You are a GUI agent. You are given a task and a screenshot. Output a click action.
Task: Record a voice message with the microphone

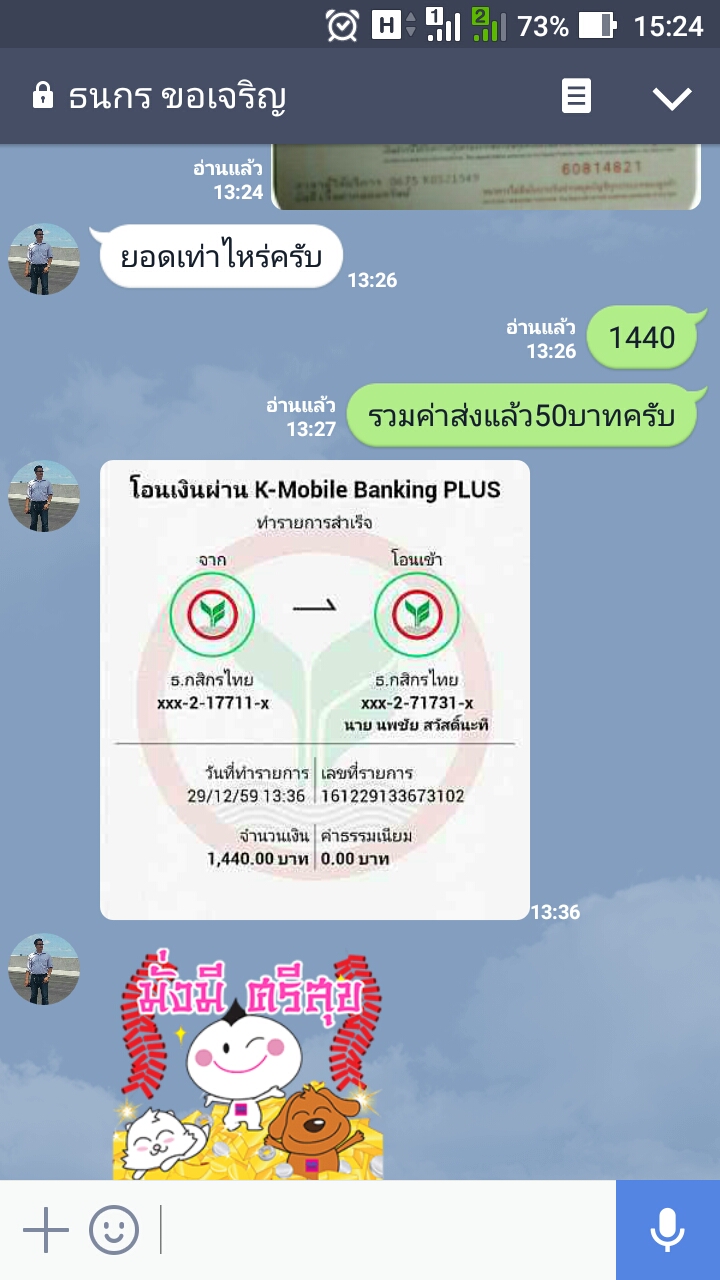pos(667,1229)
